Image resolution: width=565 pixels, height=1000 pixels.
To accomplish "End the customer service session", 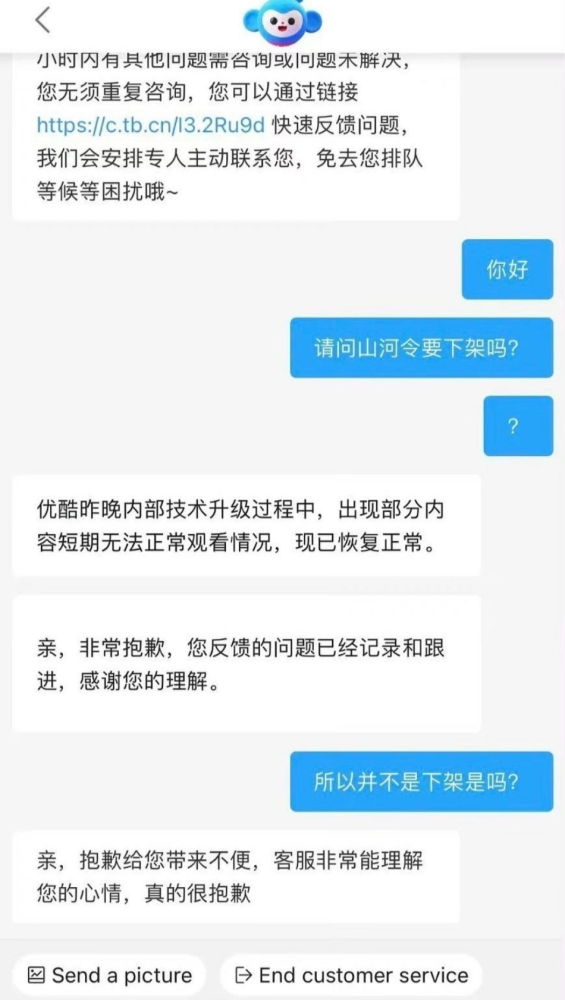I will (351, 974).
